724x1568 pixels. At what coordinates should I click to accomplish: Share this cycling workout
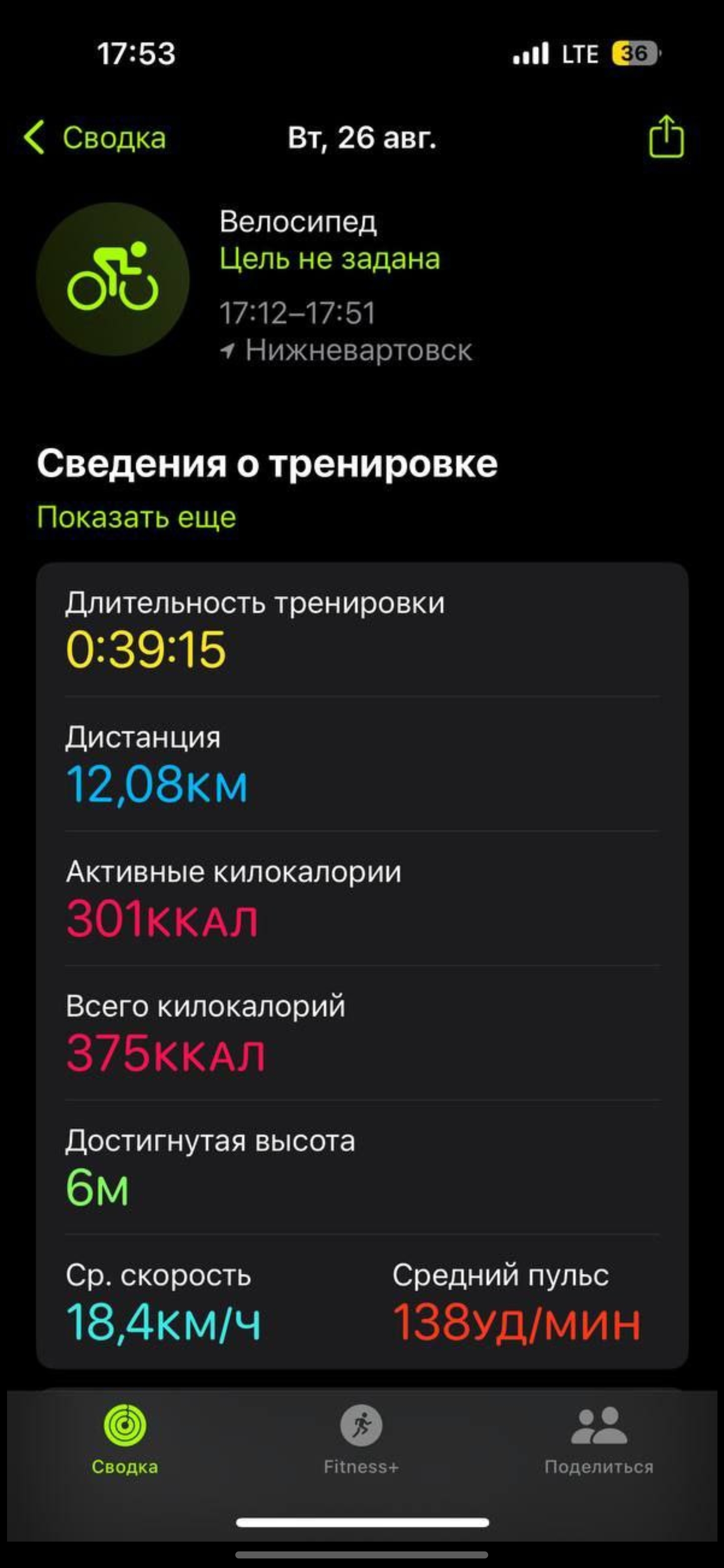pos(666,137)
